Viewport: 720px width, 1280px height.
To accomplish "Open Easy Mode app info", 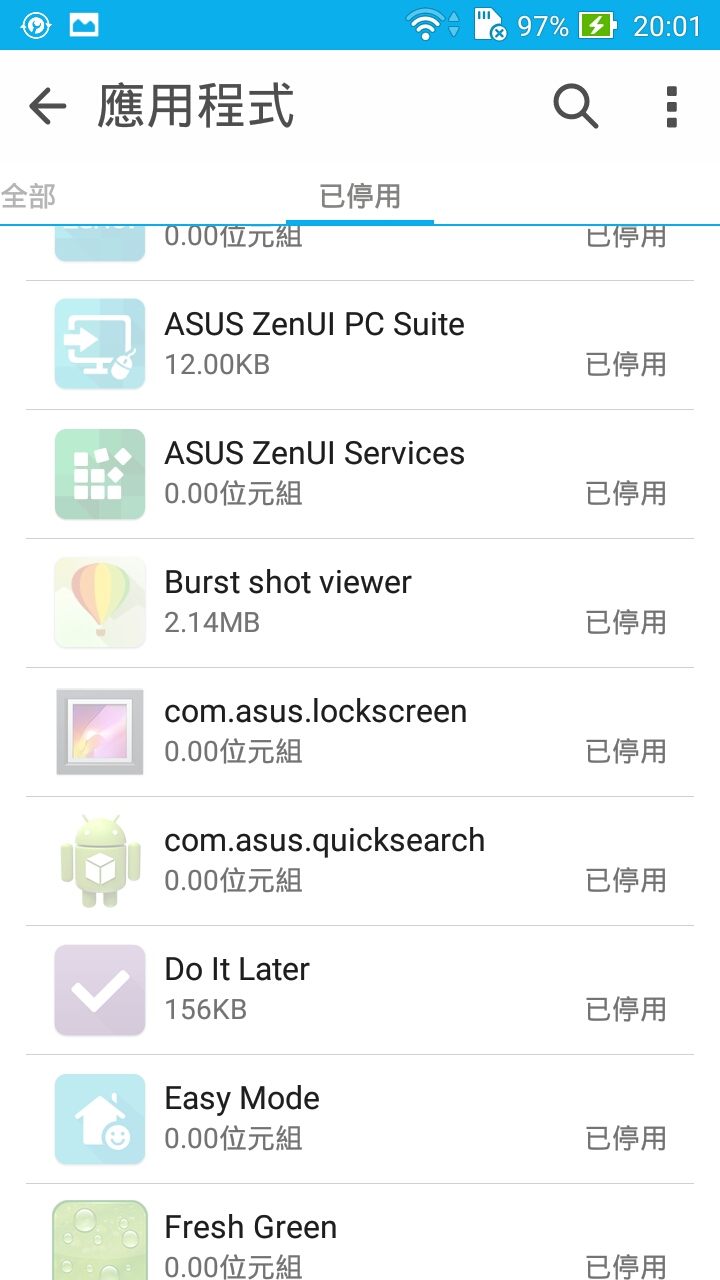I will [x=360, y=1119].
